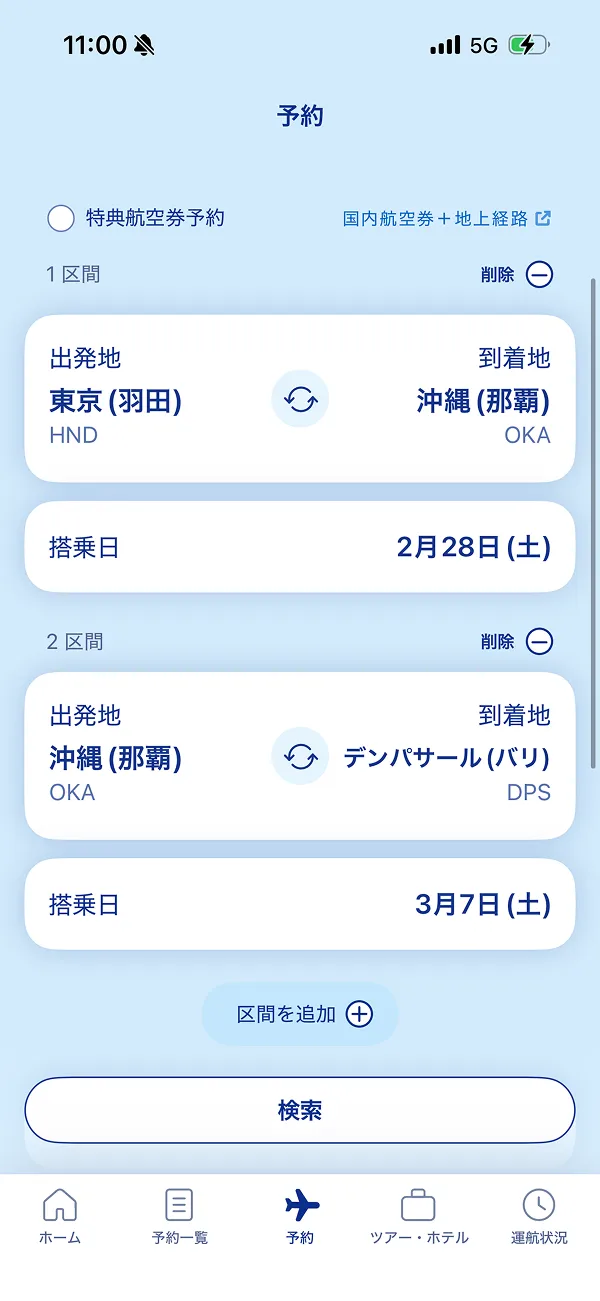Change segment 1 departure 東京 (羽田)
Screen dimensions: 600x1301
(116, 400)
